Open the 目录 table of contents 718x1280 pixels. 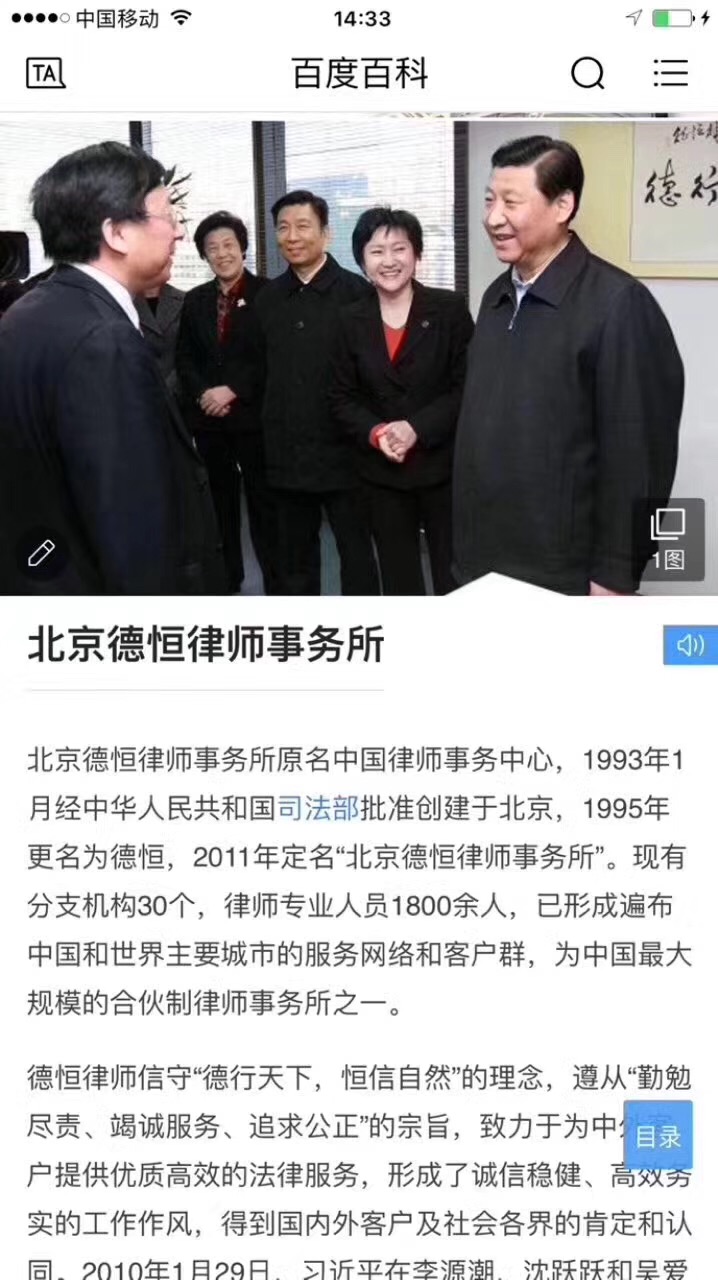coord(658,1136)
